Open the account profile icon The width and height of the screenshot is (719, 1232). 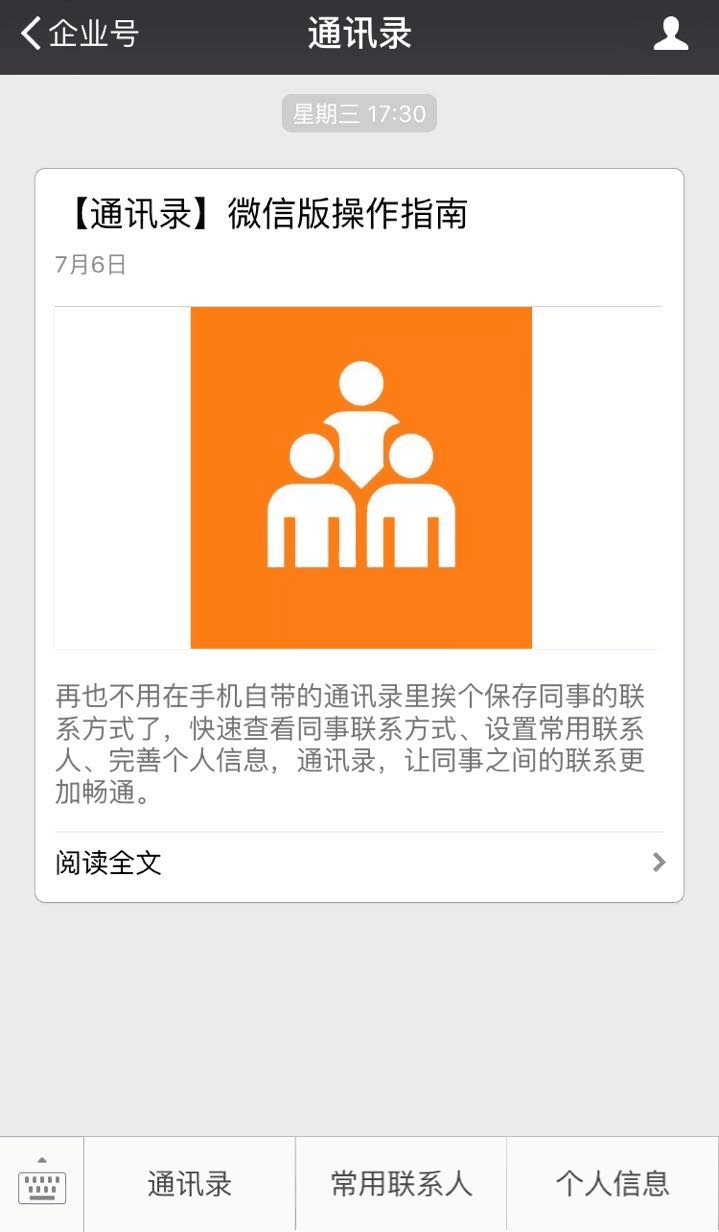670,34
